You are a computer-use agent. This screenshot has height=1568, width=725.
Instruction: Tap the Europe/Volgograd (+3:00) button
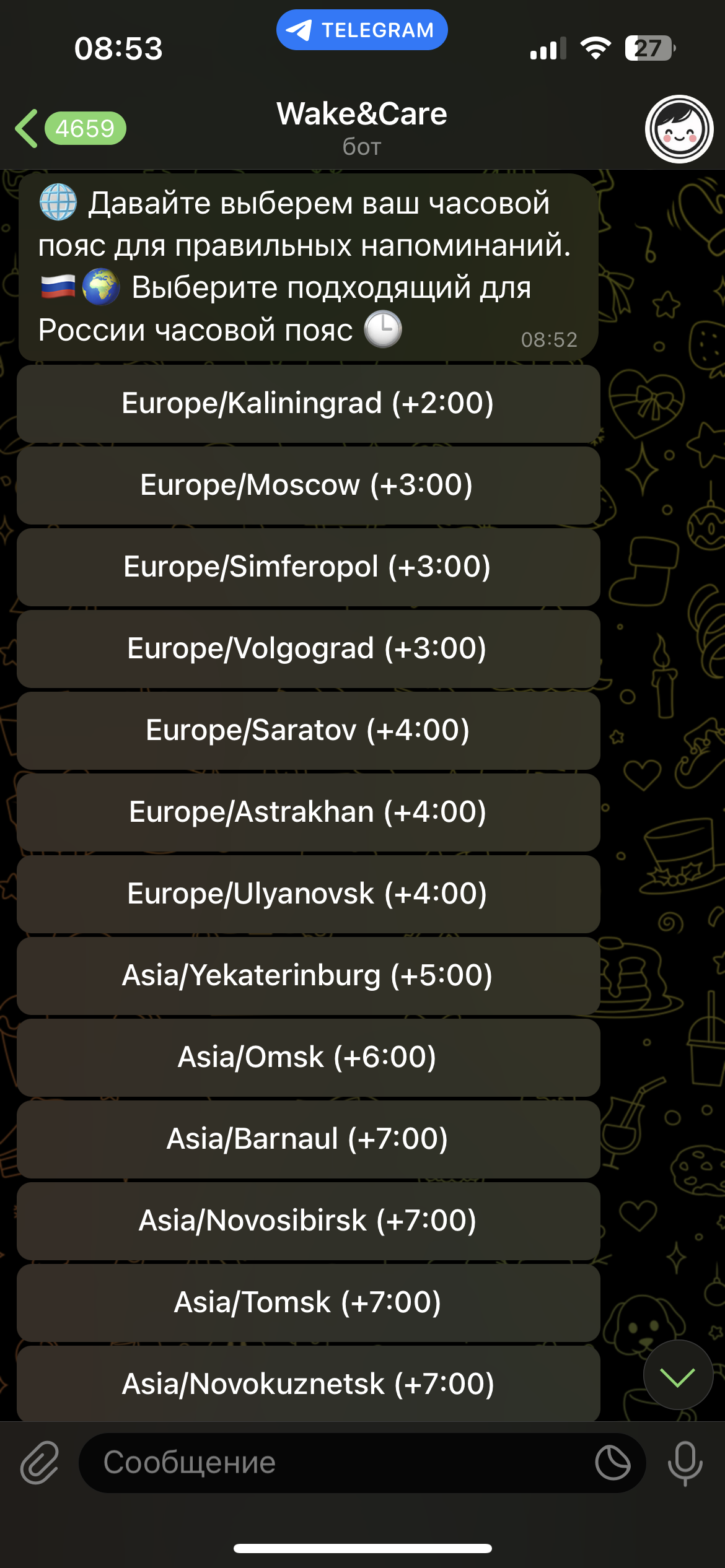(308, 648)
